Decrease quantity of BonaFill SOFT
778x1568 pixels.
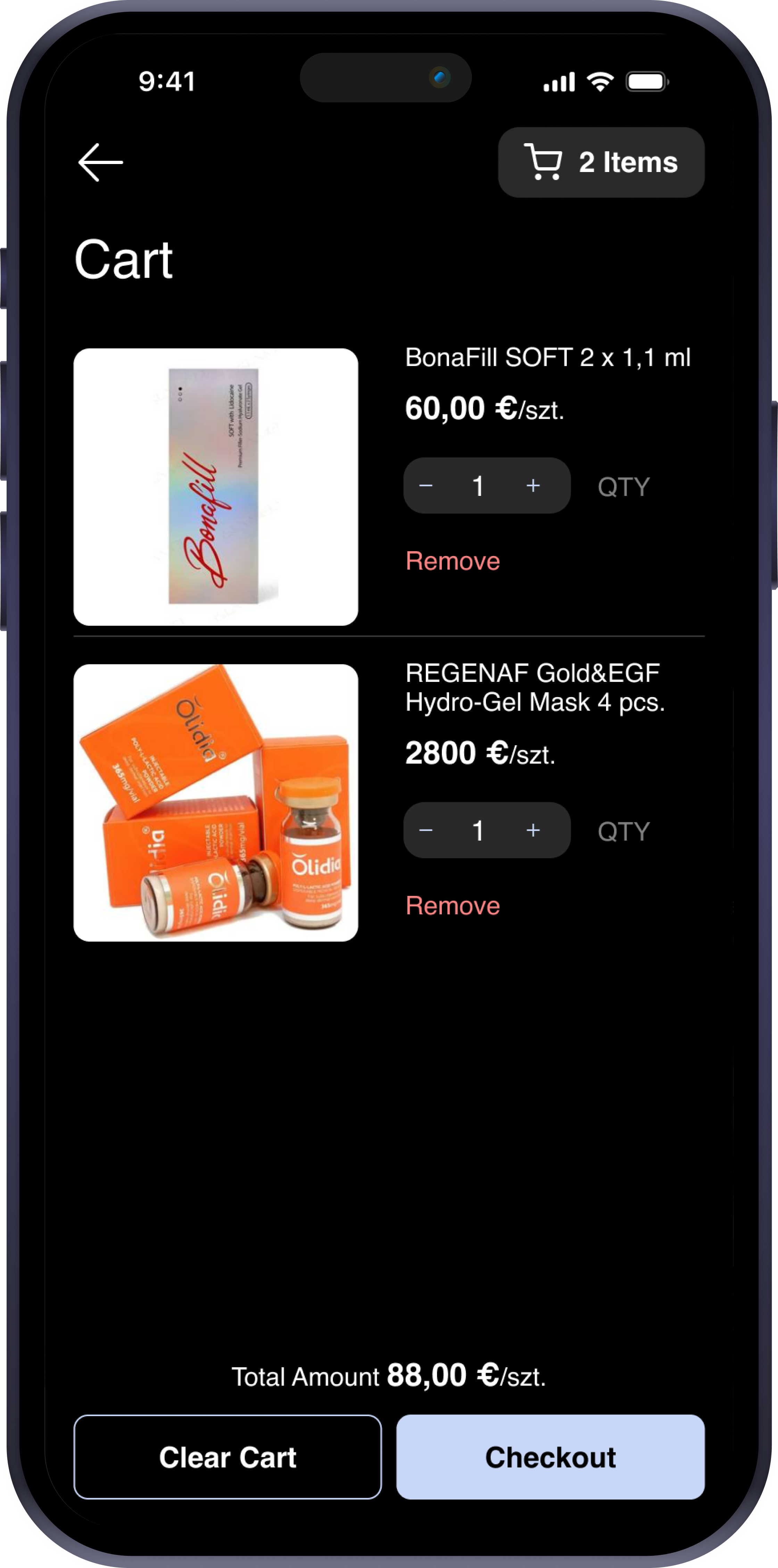(426, 486)
